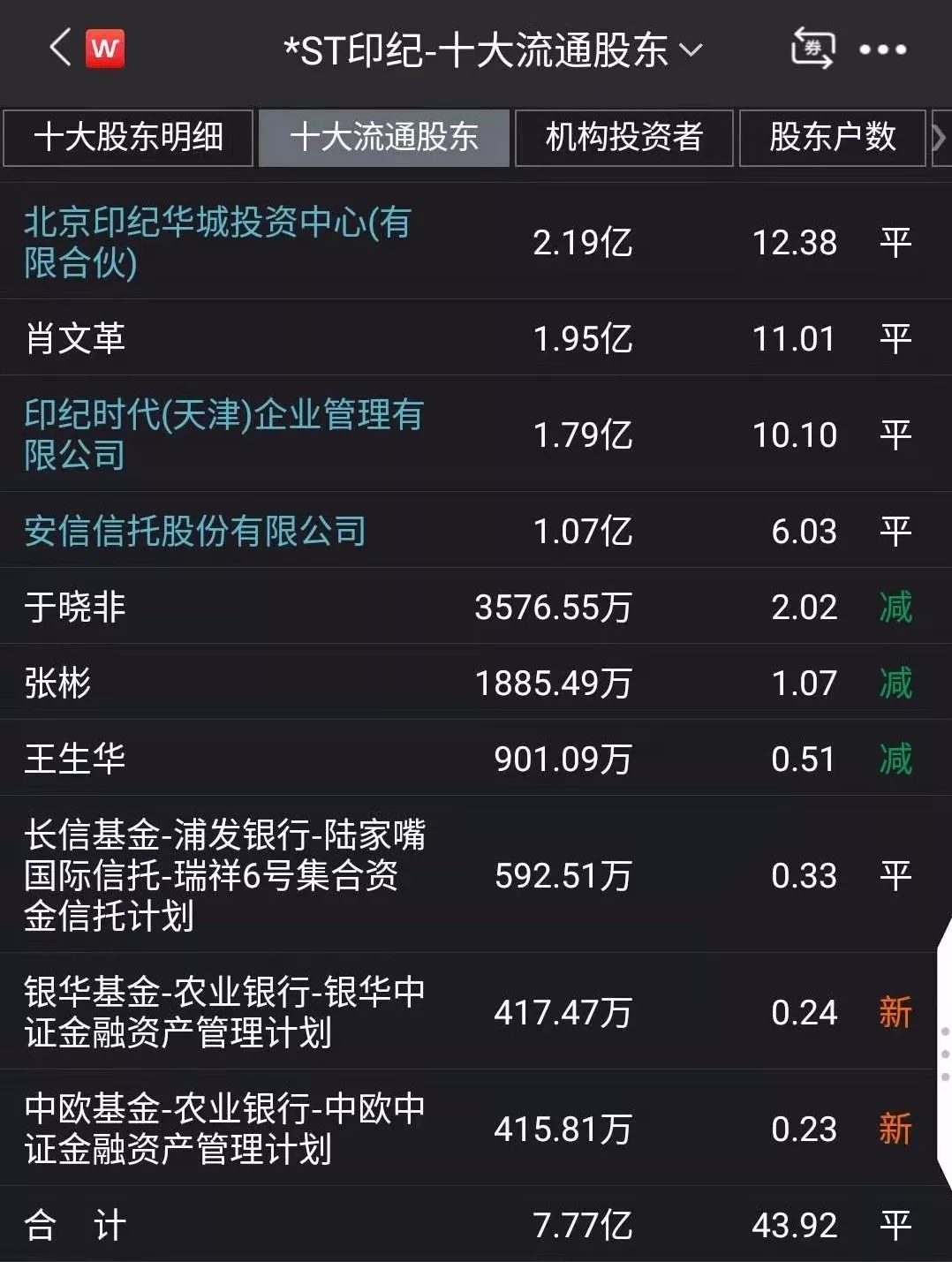View details for 印纪时代(天津)企业管理有限公司

point(223,435)
